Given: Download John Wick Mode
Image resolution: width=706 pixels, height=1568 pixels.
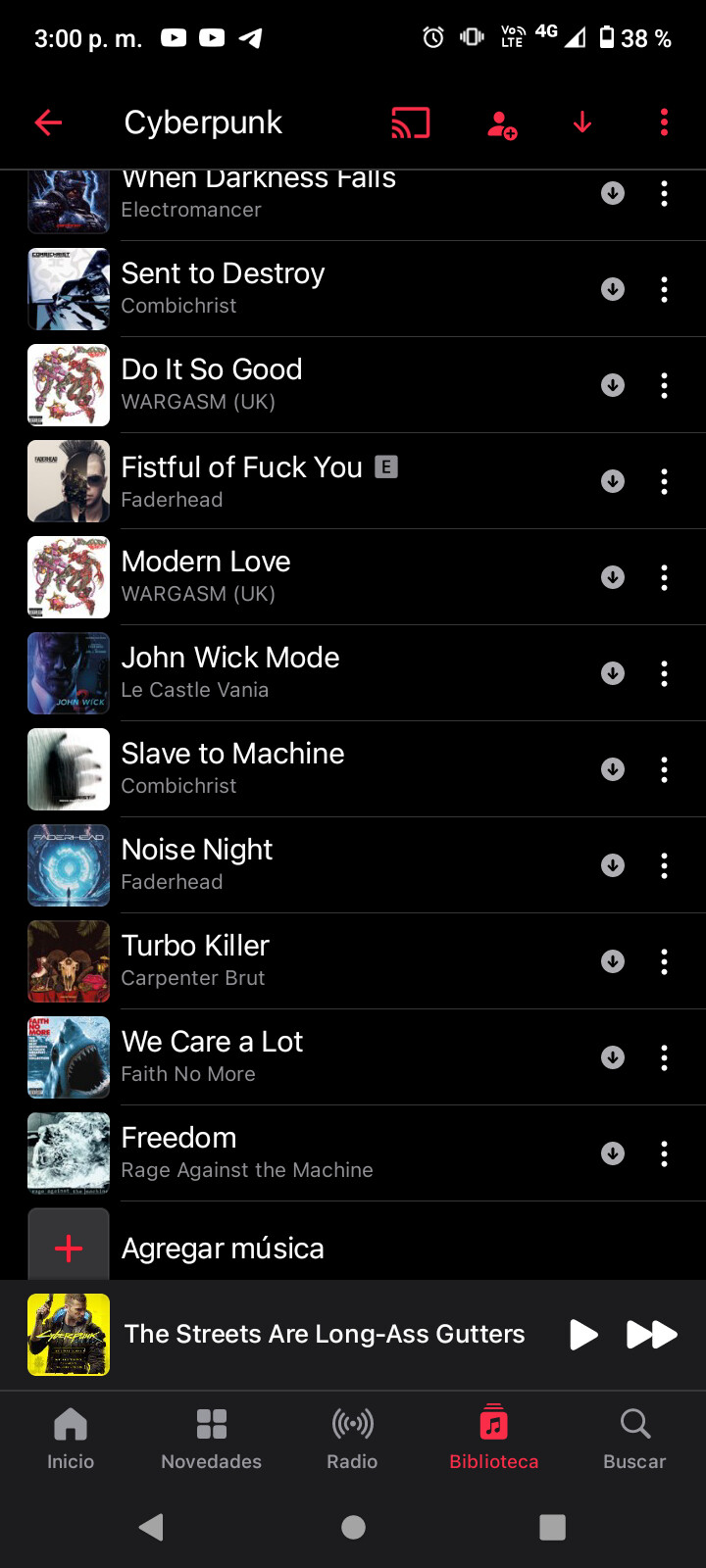Looking at the screenshot, I should [613, 673].
